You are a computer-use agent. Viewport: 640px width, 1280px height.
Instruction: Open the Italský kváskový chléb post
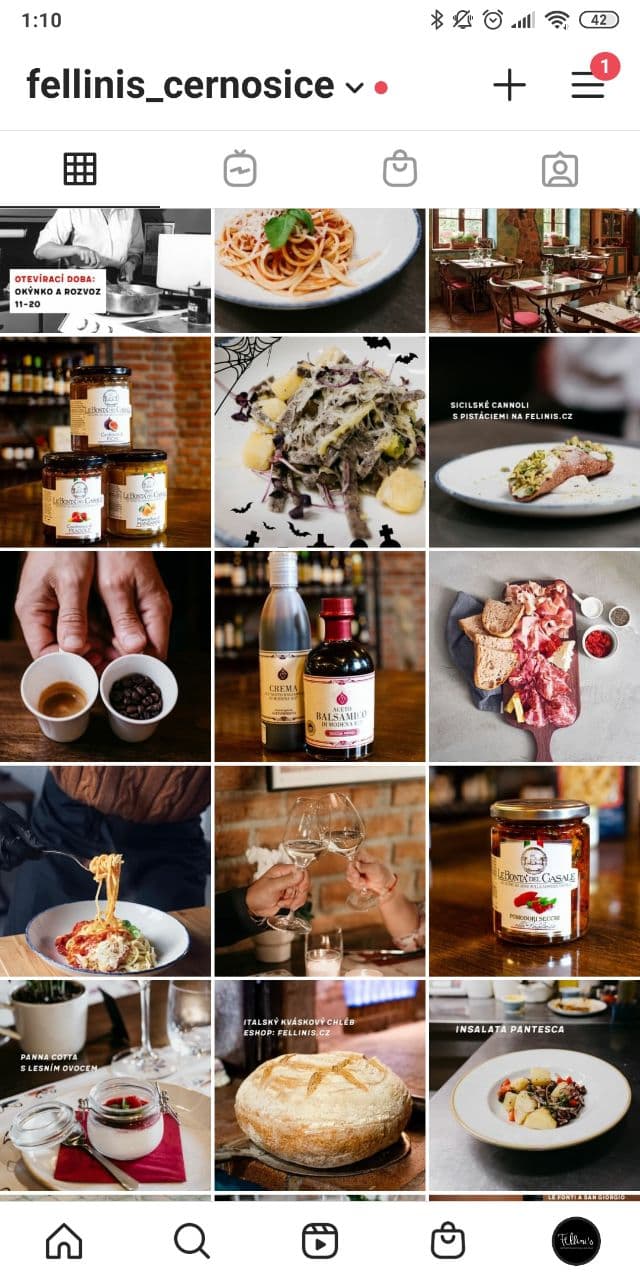pos(320,1085)
